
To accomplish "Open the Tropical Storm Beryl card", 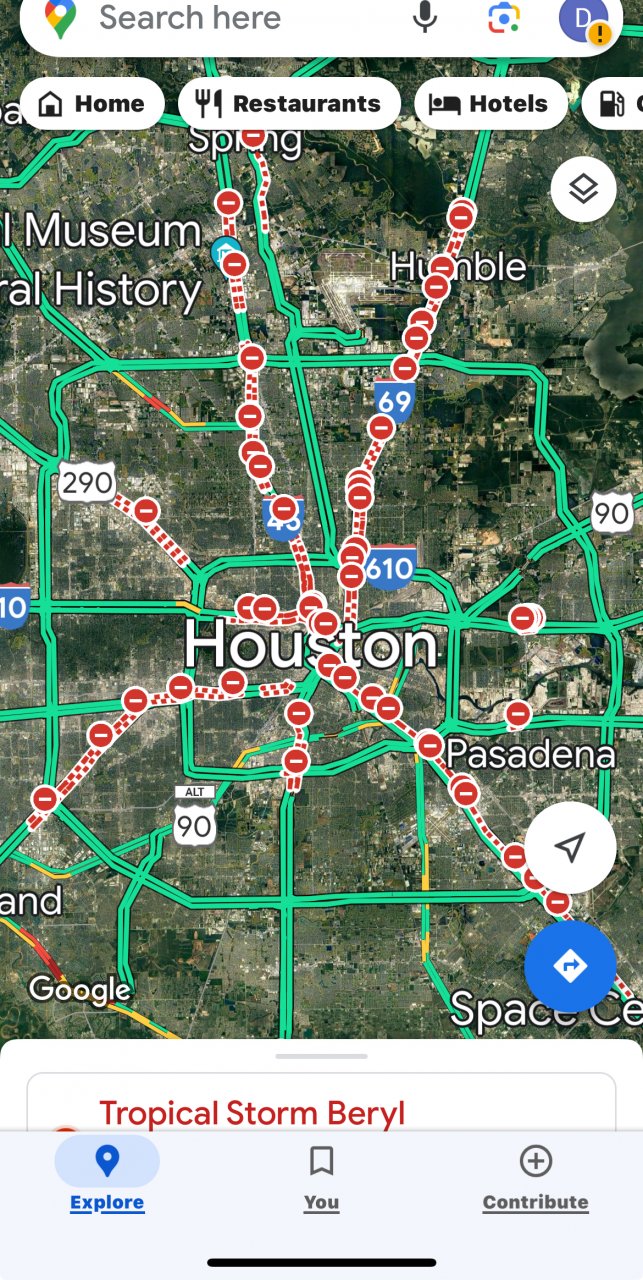I will (x=252, y=1113).
